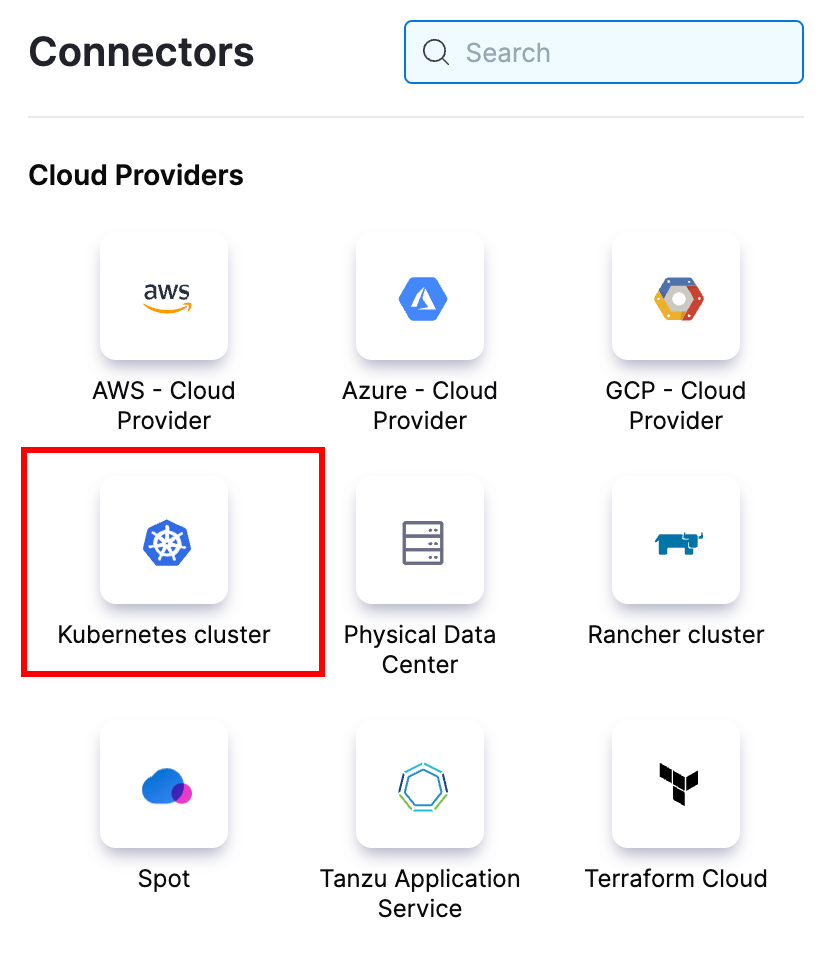Open the Physical Data Center connector
Screen dimensions: 836x954
420,541
